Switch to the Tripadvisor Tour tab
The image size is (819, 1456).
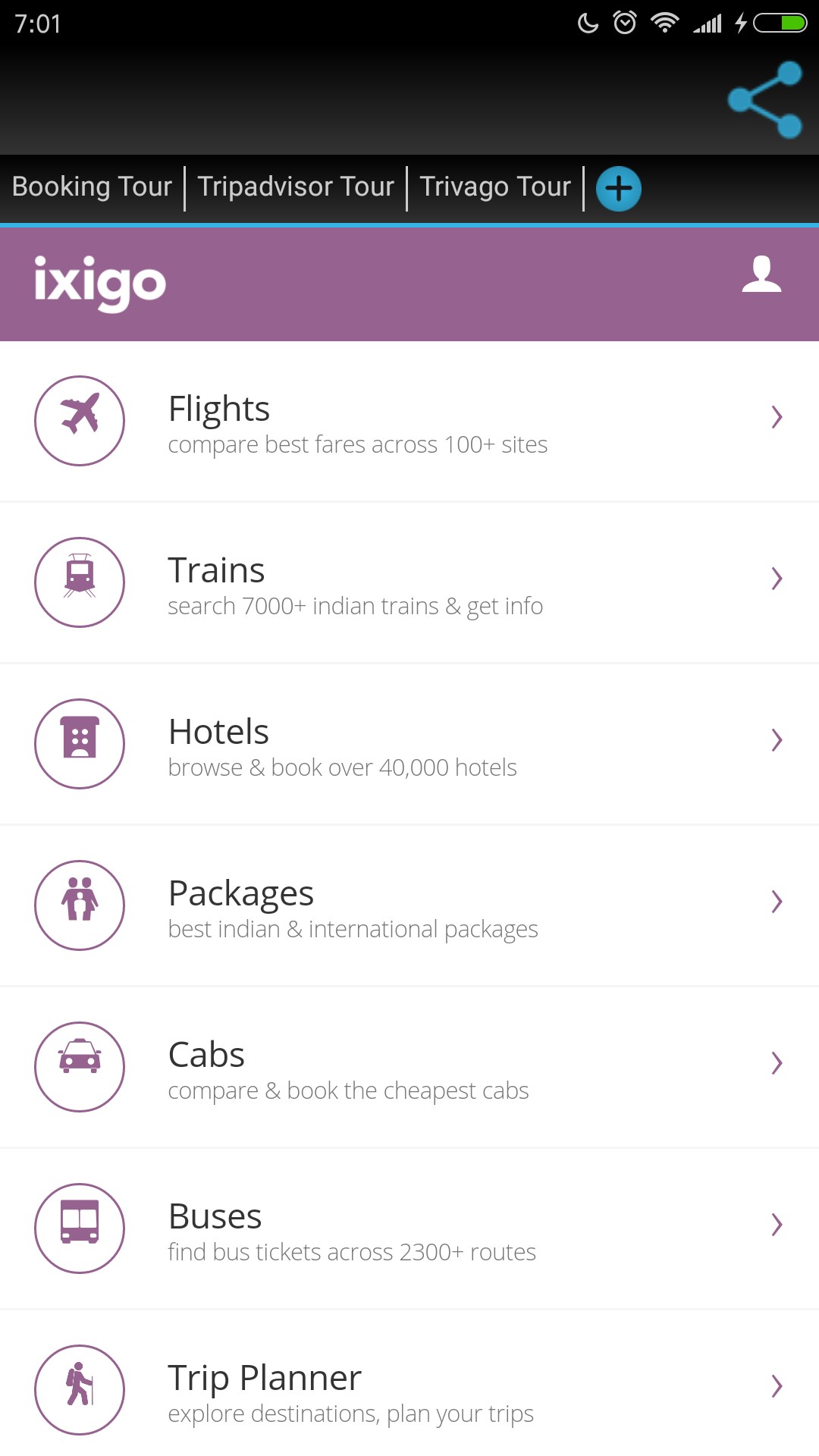pos(296,187)
